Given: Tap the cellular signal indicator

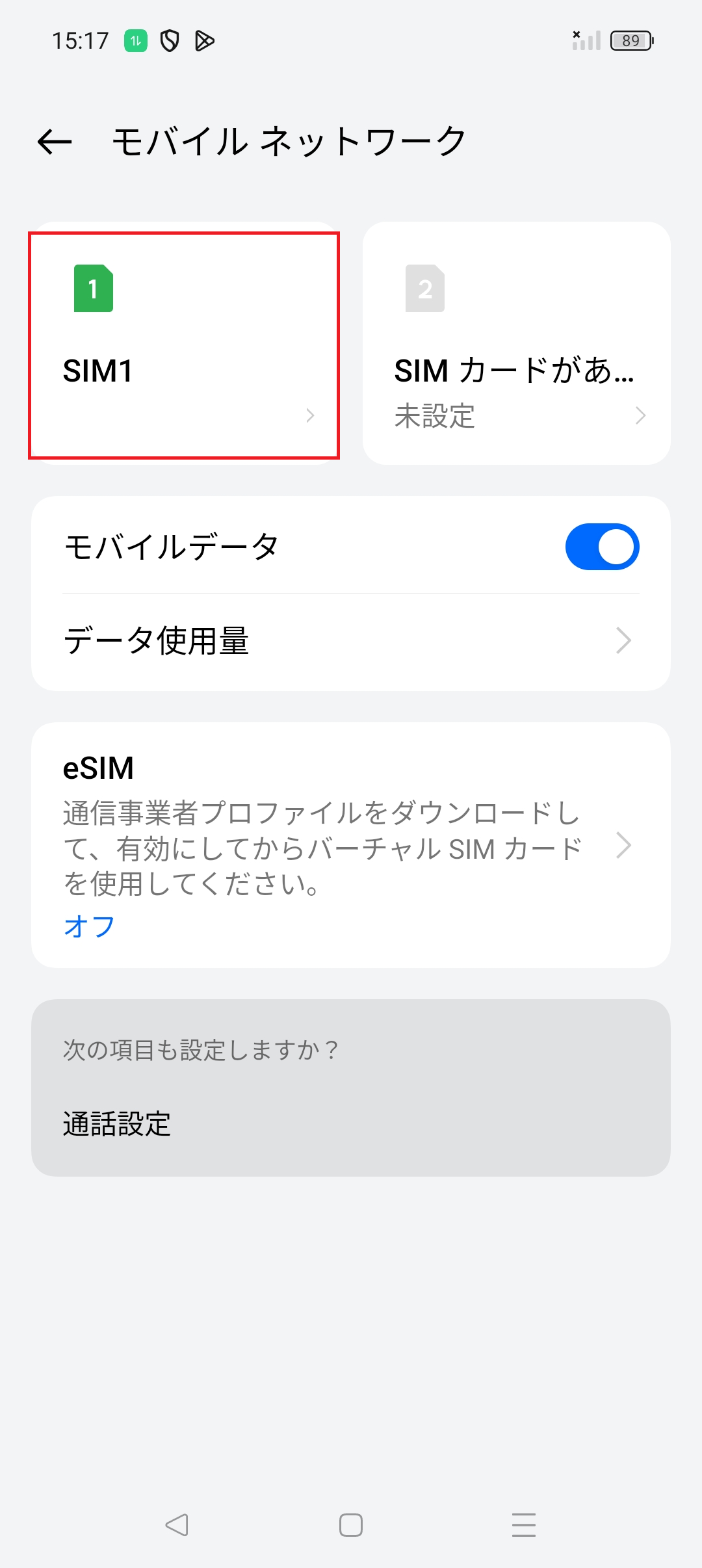Looking at the screenshot, I should pos(584,40).
